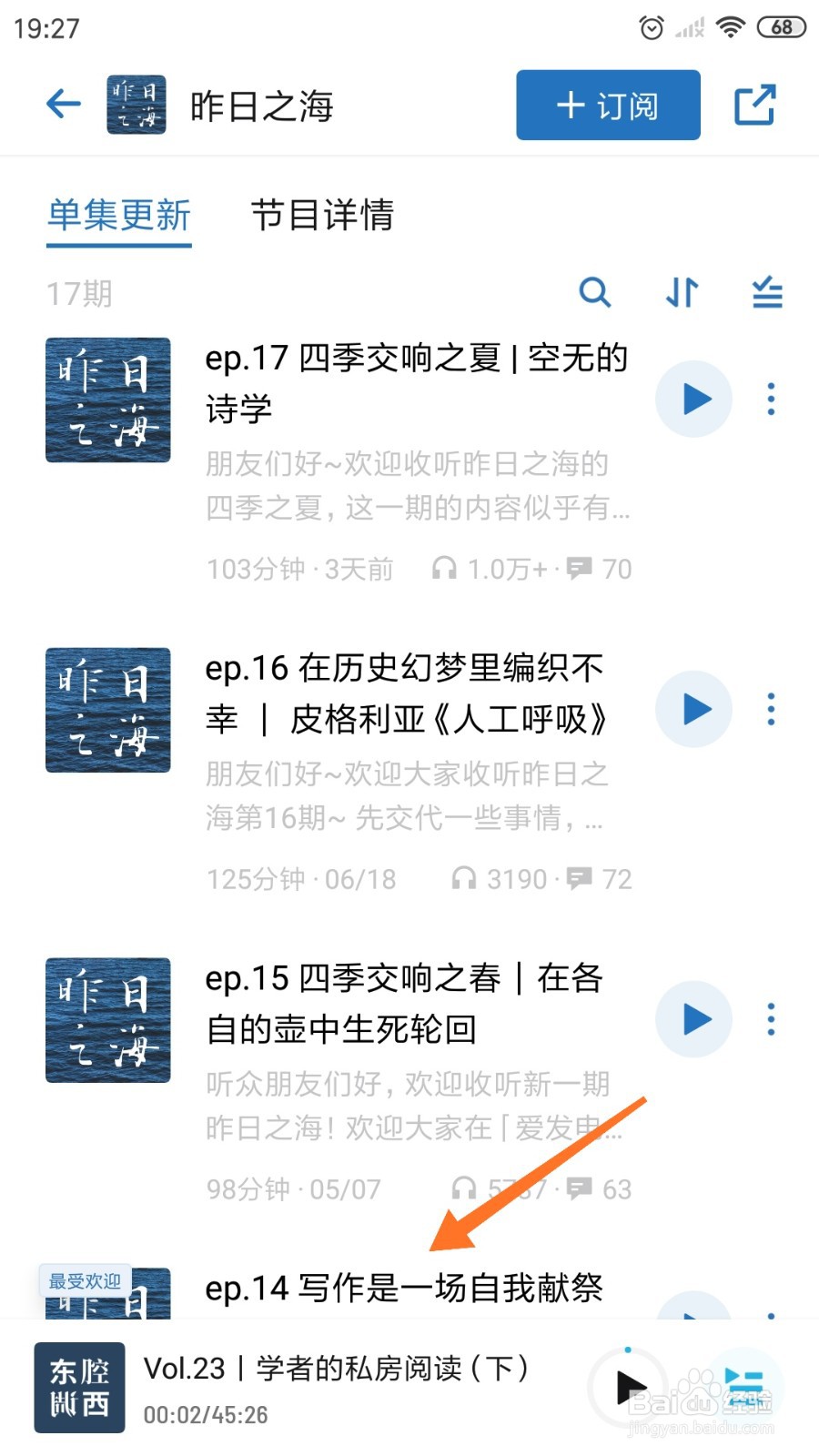The width and height of the screenshot is (819, 1456).
Task: Play Vol.23 in the mini player
Action: click(628, 1388)
